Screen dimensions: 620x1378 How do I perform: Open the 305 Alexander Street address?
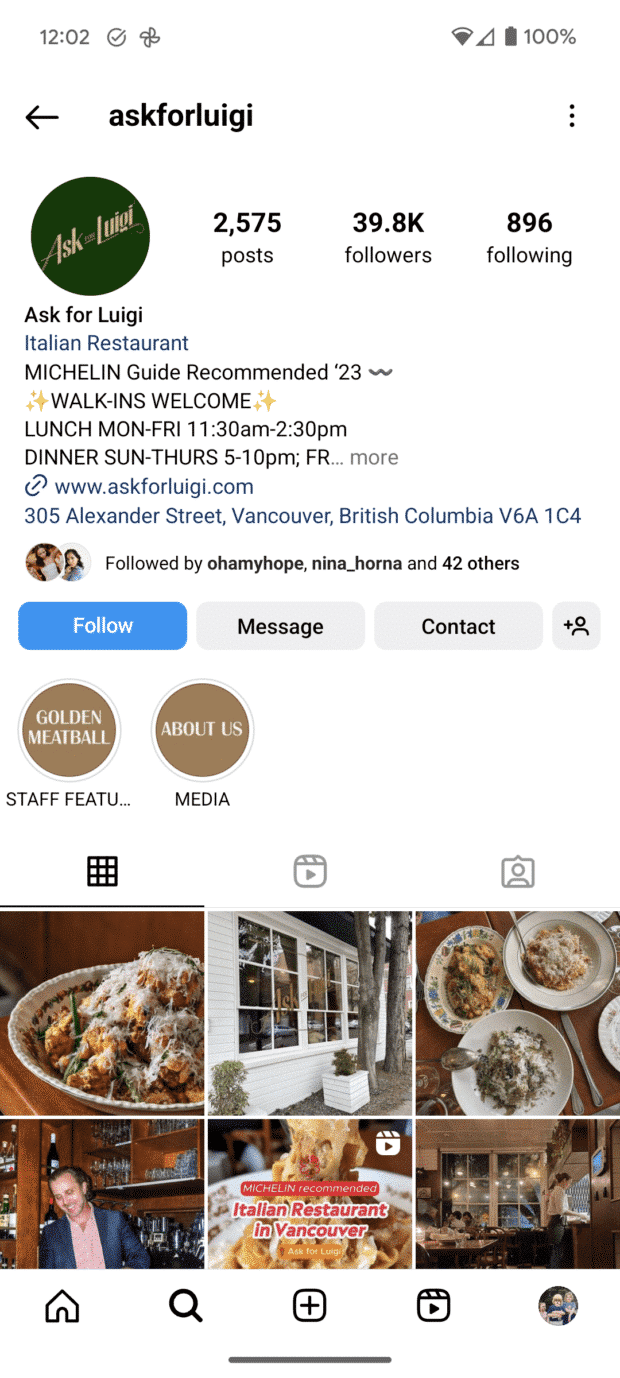pos(302,516)
